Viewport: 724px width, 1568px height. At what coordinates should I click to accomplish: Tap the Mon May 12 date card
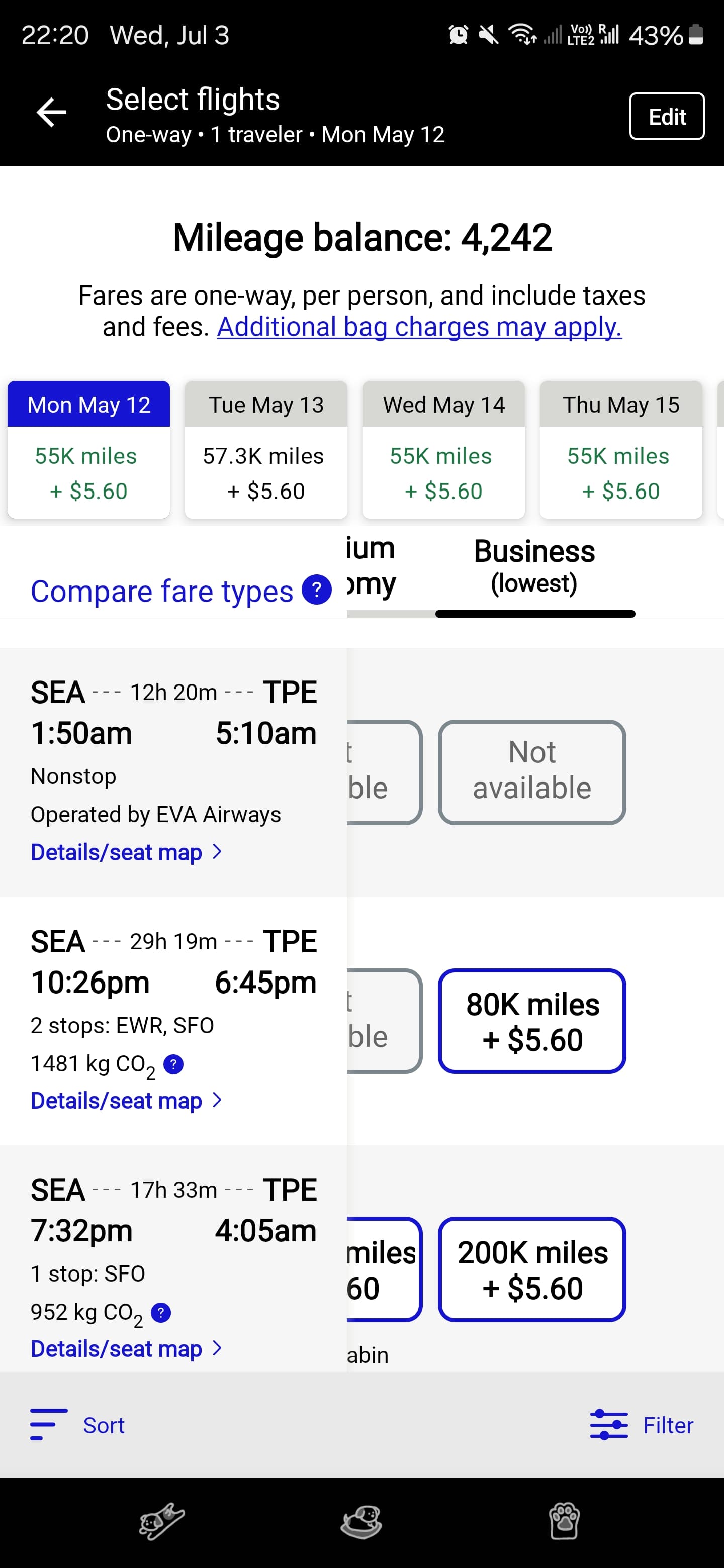point(88,449)
